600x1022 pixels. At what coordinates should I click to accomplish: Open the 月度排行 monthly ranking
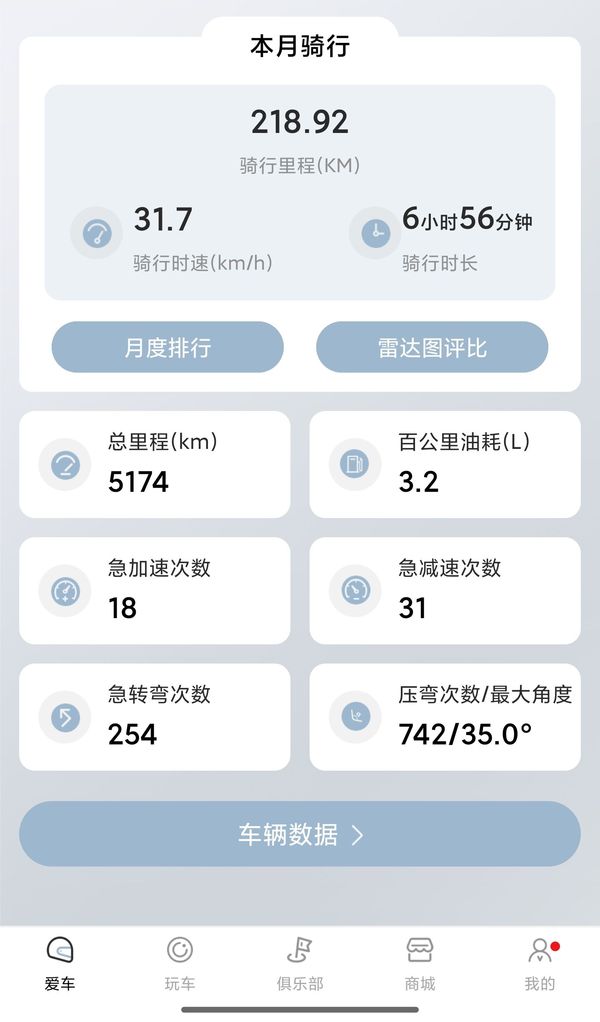[168, 347]
